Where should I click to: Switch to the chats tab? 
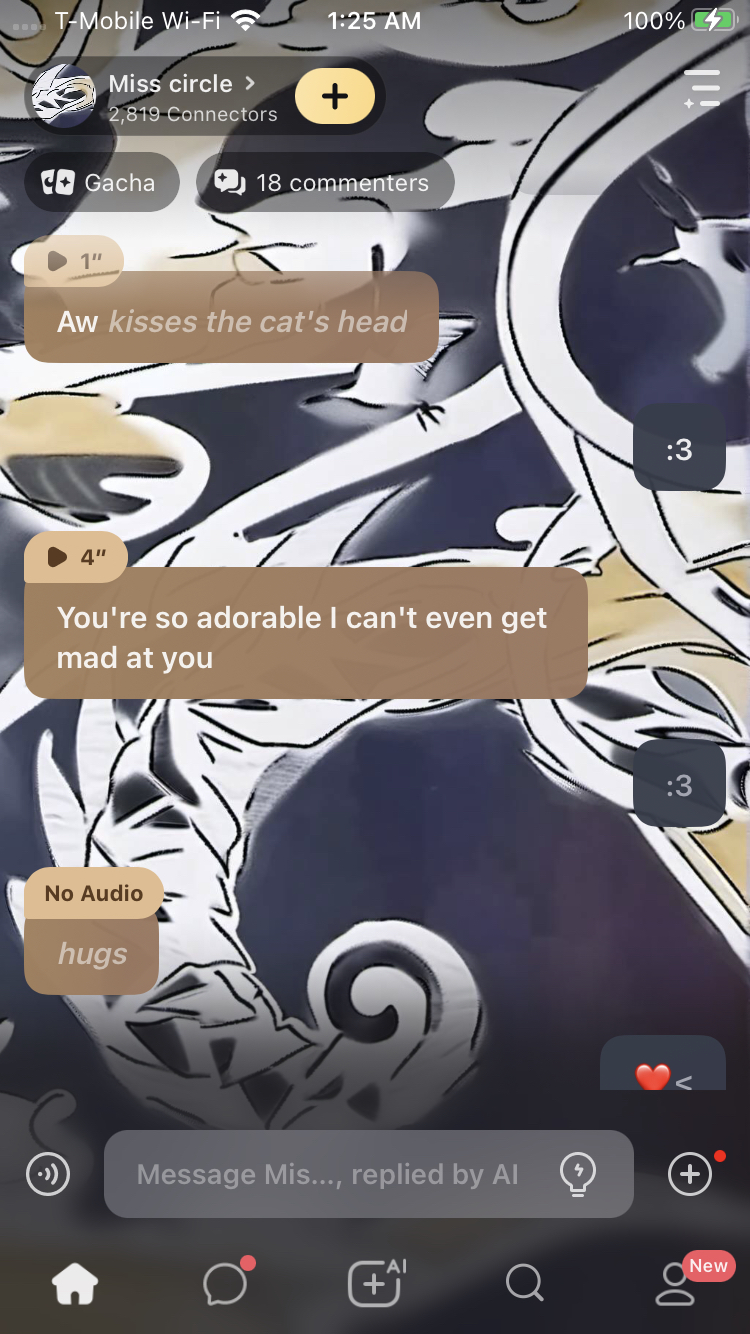pos(225,1284)
